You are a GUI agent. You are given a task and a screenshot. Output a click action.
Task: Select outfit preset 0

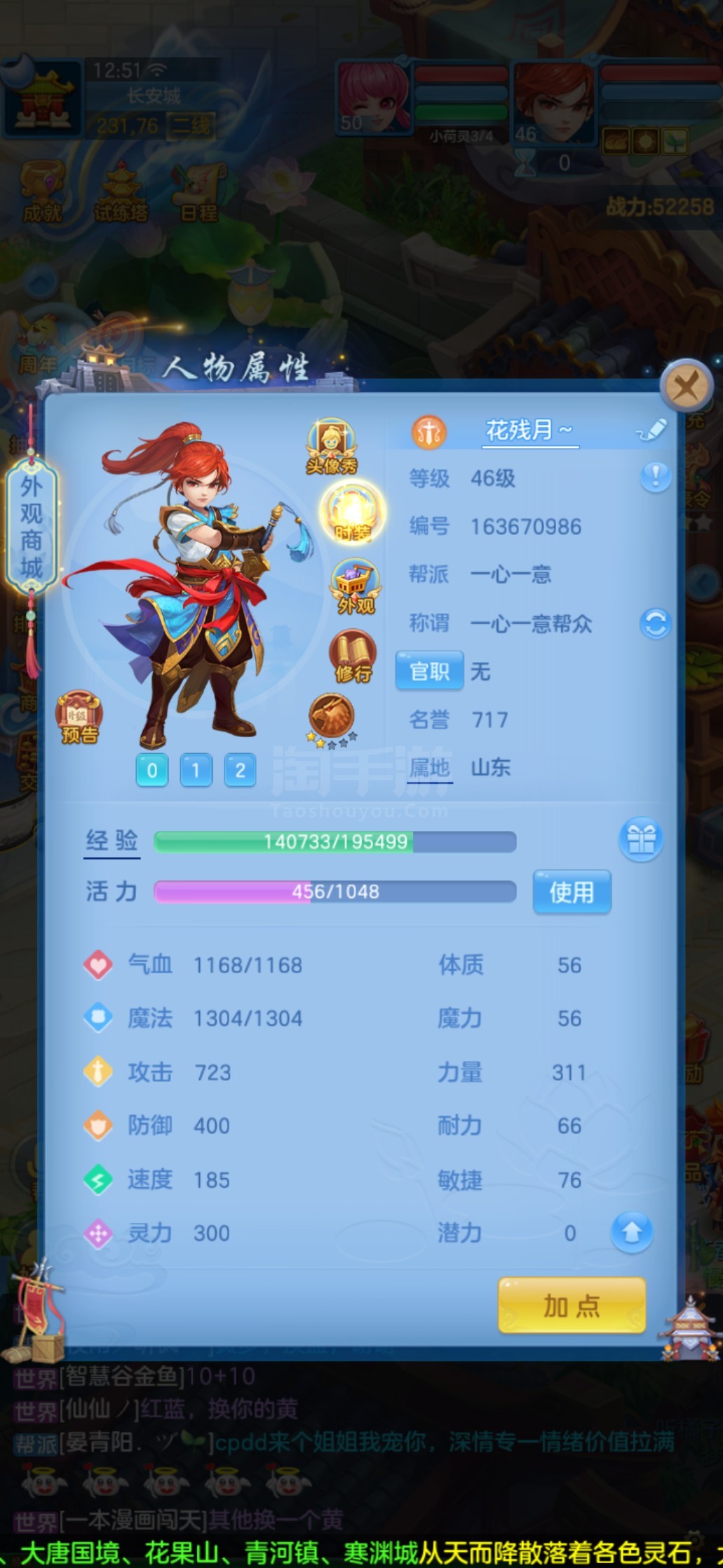click(151, 771)
